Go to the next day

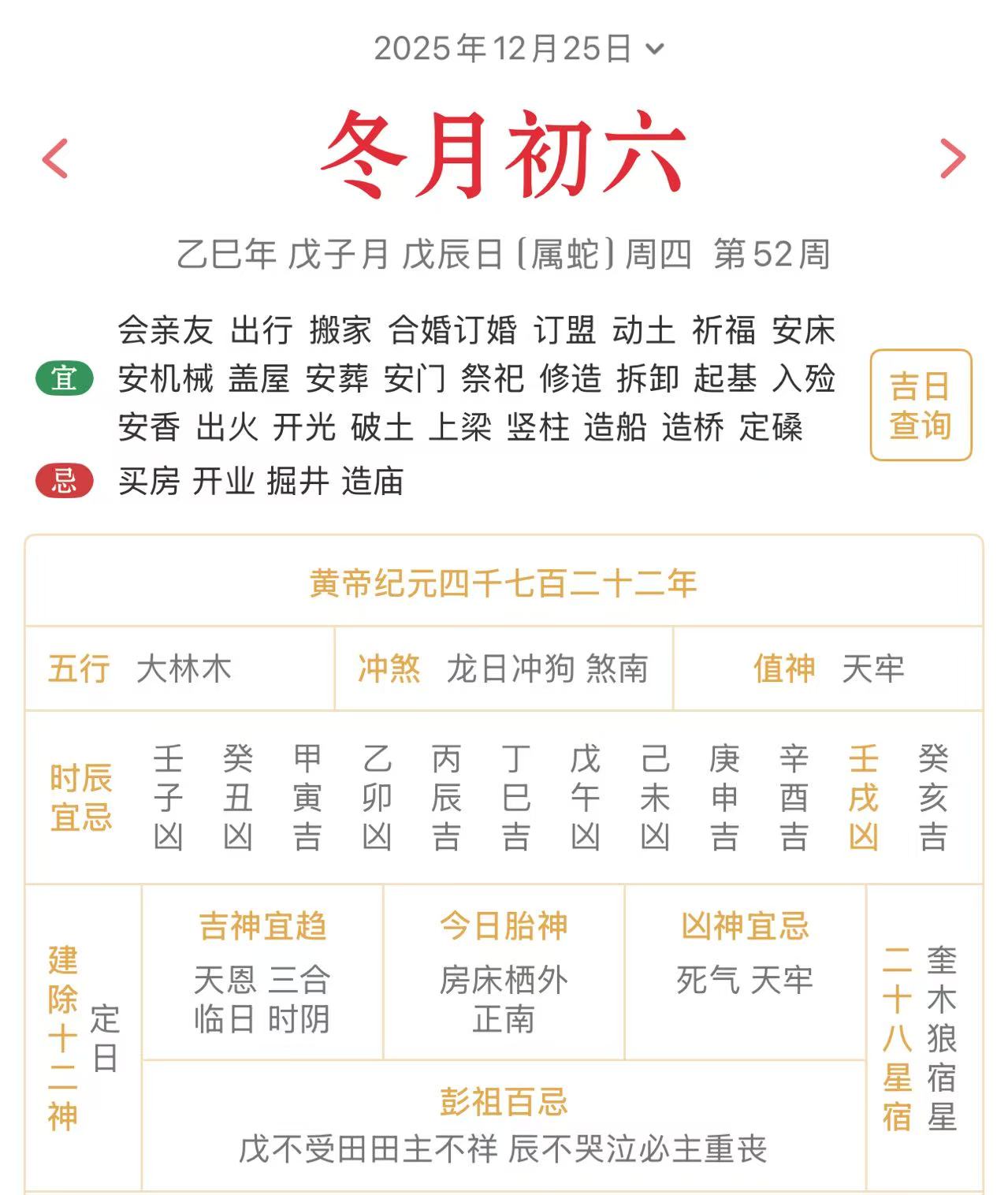(953, 158)
